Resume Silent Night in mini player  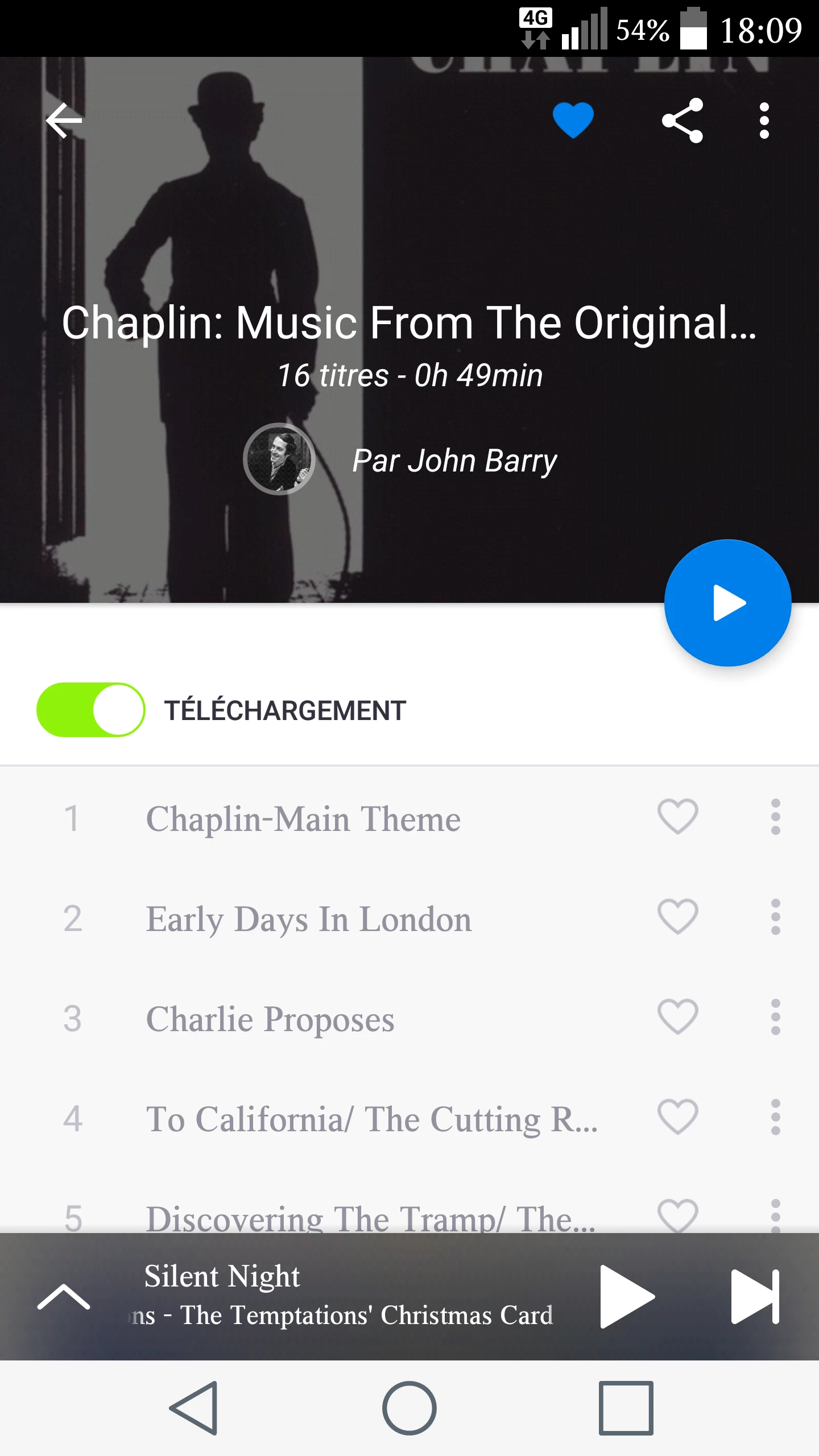click(x=627, y=1297)
